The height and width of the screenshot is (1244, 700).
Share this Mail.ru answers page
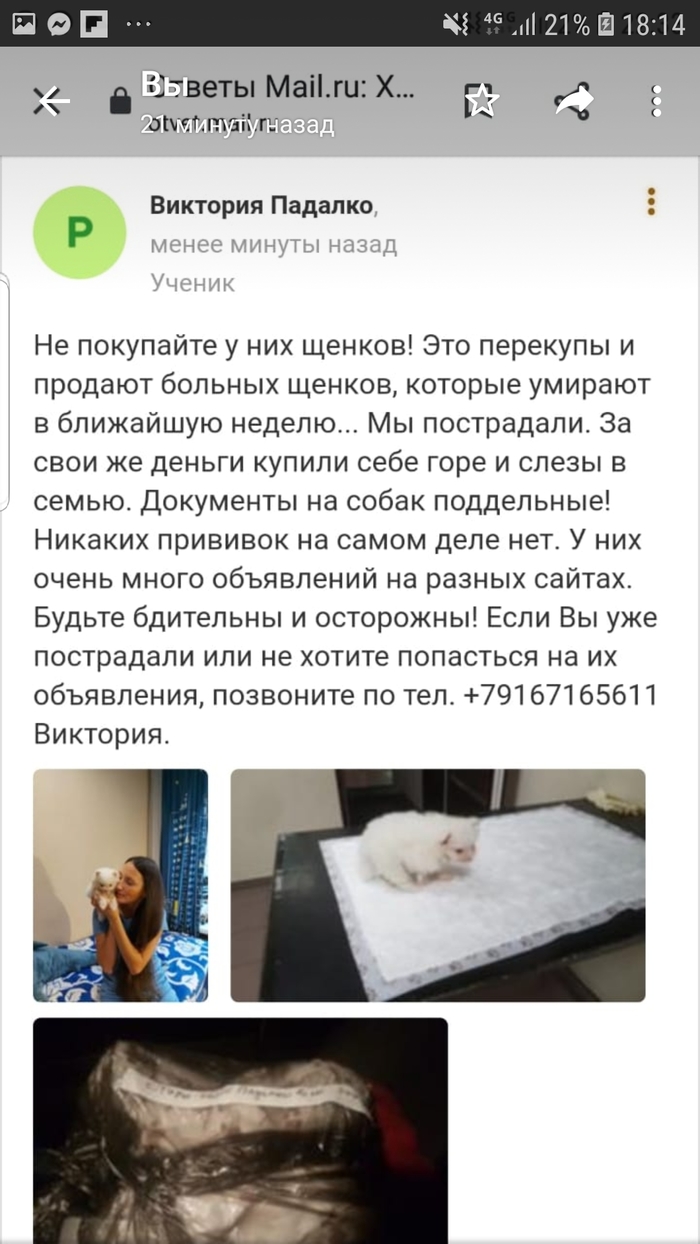(x=574, y=101)
